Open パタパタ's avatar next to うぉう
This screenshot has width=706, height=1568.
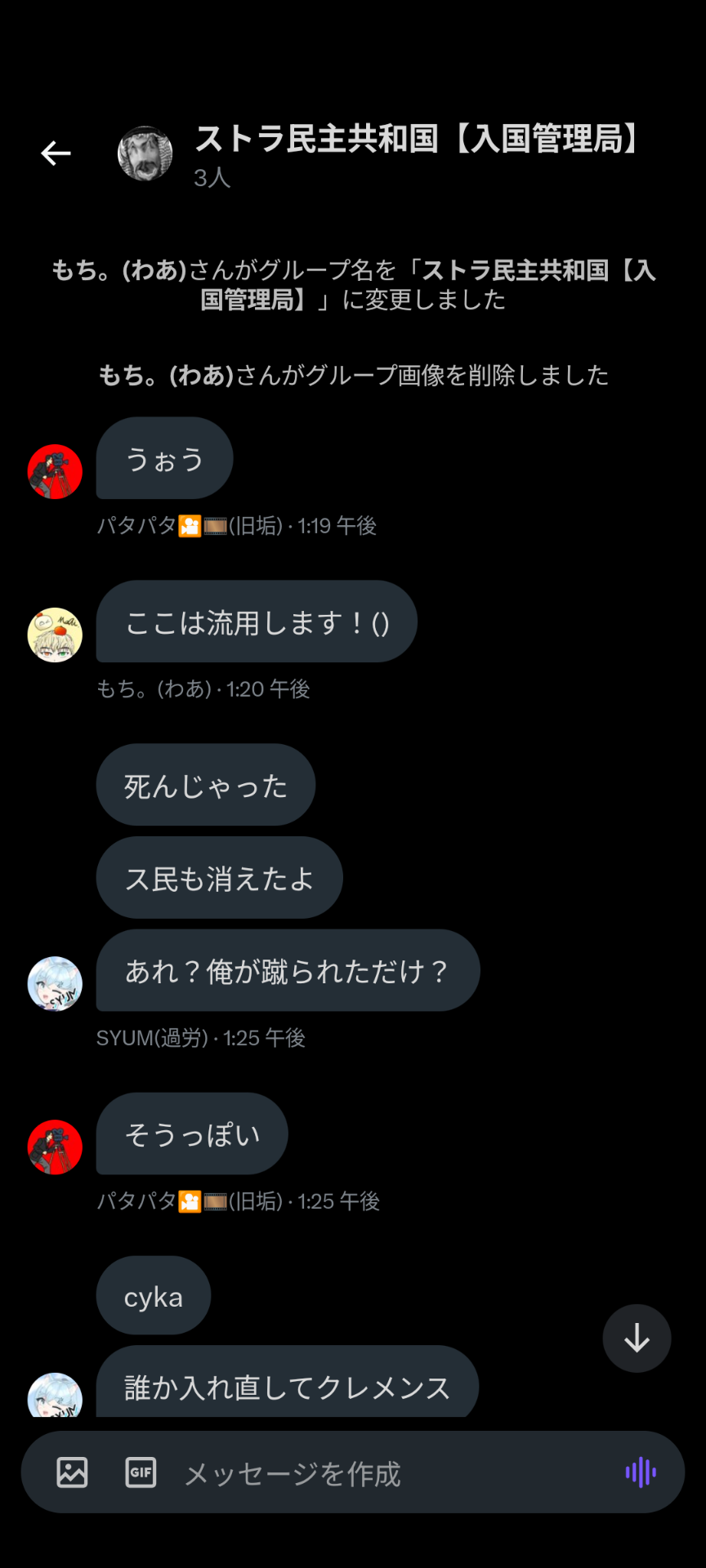point(56,472)
